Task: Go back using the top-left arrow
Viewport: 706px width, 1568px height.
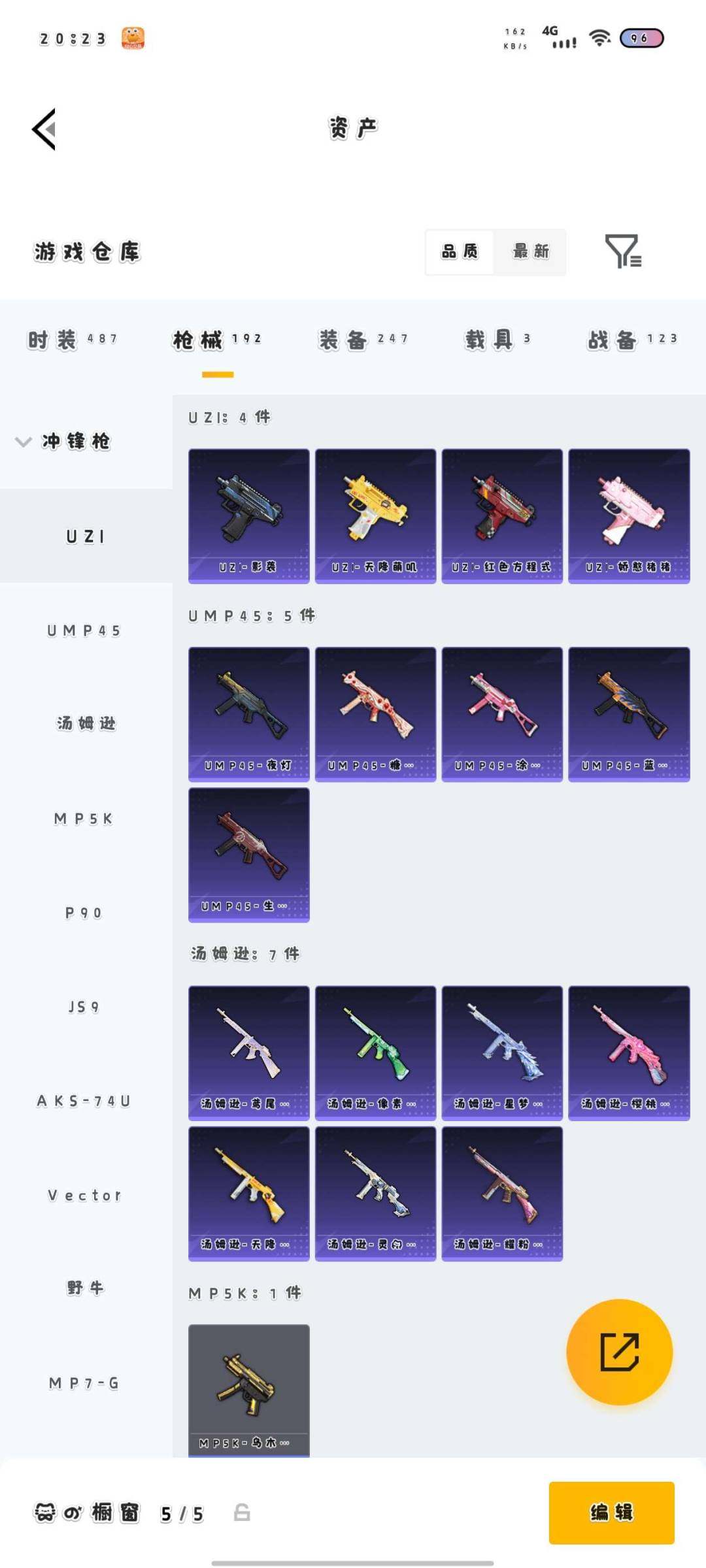Action: coord(44,129)
